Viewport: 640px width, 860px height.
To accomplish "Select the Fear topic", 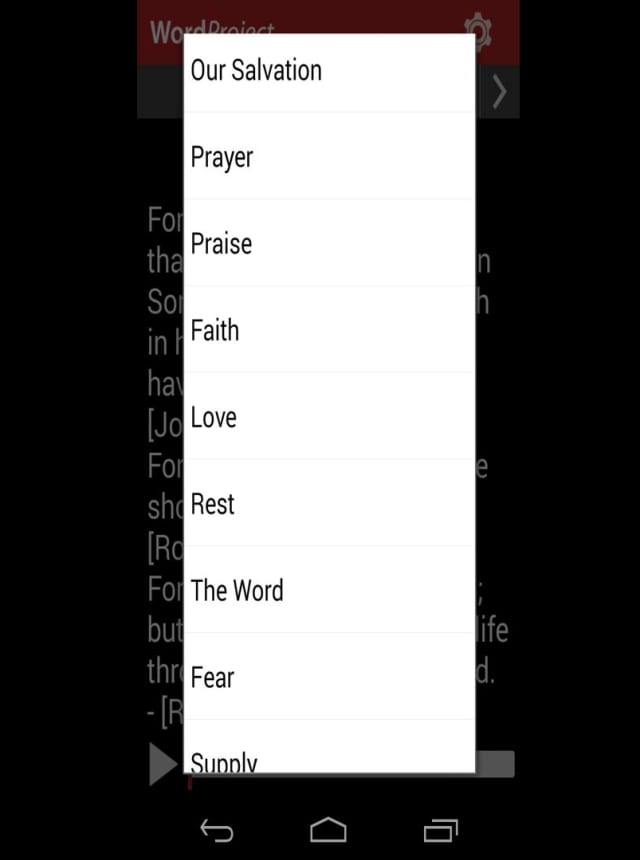I will tap(328, 677).
